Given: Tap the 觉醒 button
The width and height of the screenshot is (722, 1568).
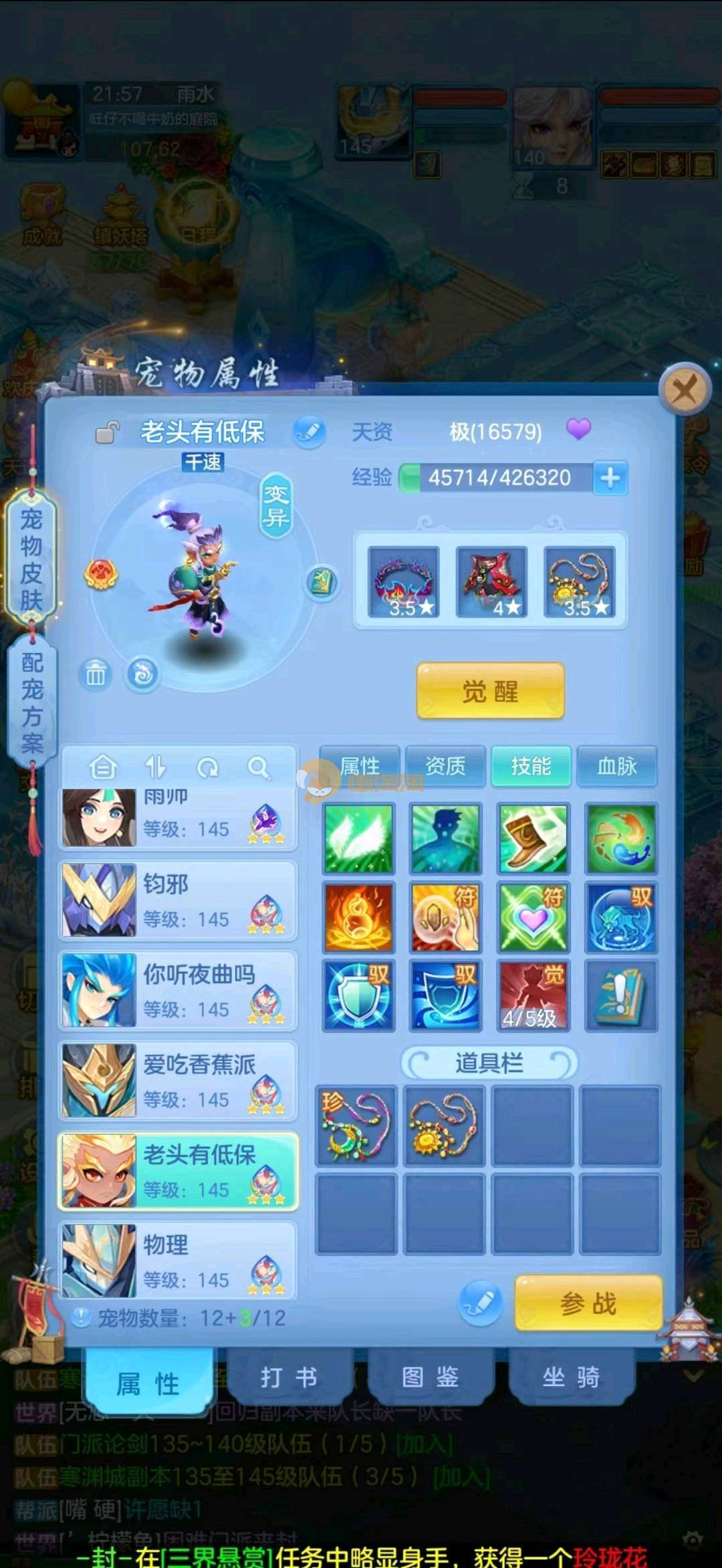Looking at the screenshot, I should point(491,691).
